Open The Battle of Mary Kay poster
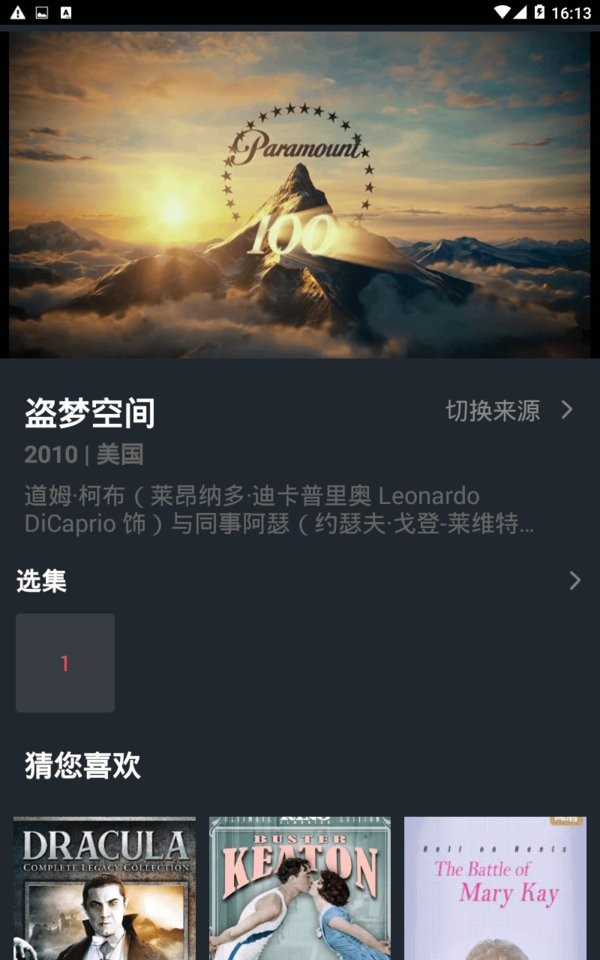600x960 pixels. point(495,888)
